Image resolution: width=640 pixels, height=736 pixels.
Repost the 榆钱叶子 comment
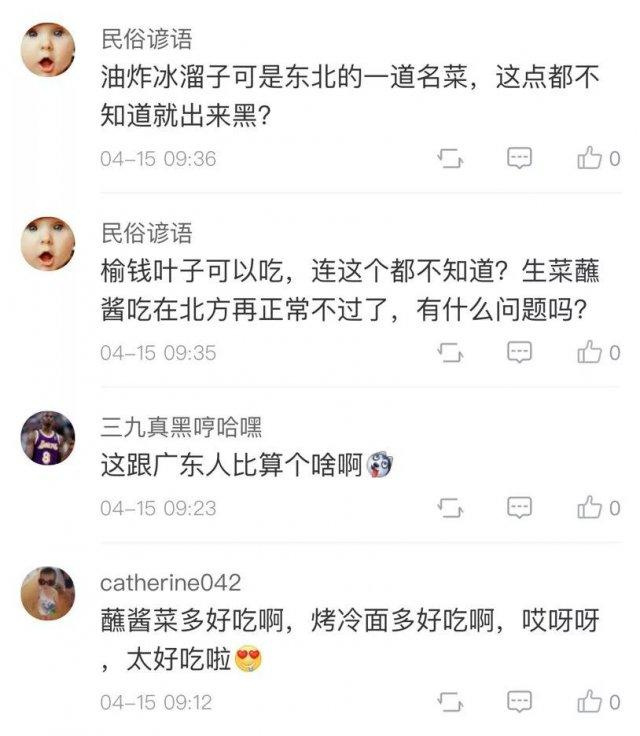(452, 352)
